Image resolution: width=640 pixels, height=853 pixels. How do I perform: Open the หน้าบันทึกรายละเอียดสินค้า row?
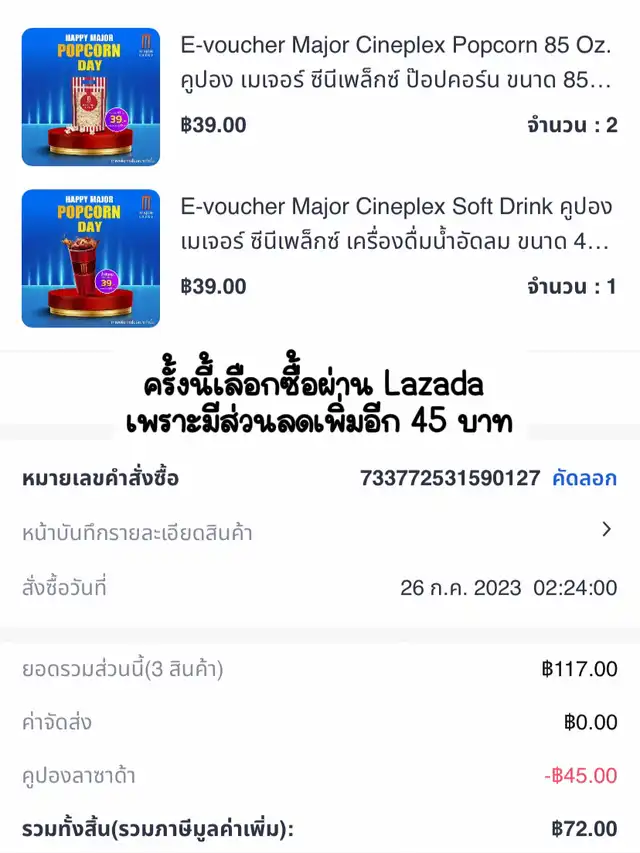318,532
